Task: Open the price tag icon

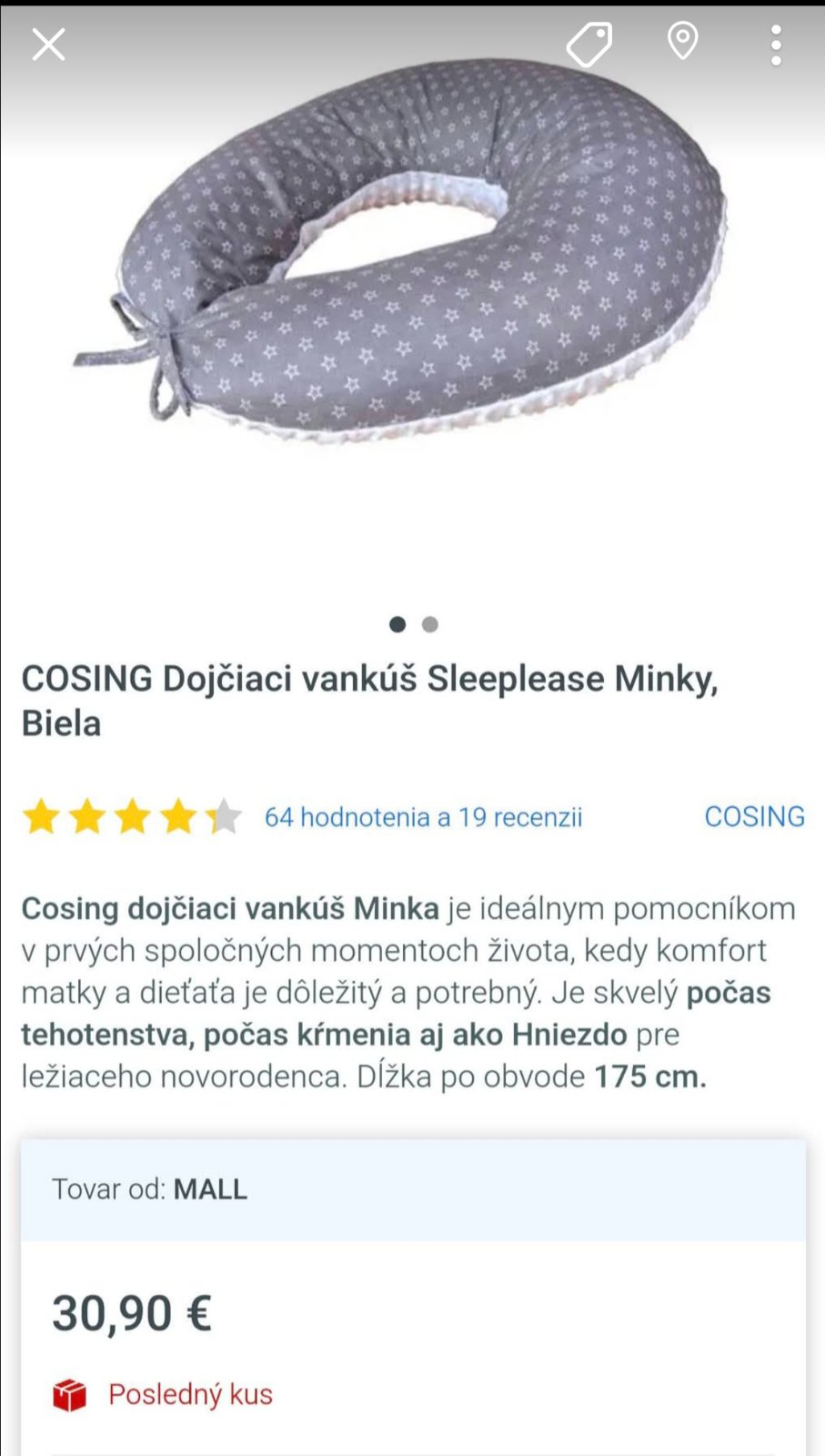Action: tap(589, 44)
